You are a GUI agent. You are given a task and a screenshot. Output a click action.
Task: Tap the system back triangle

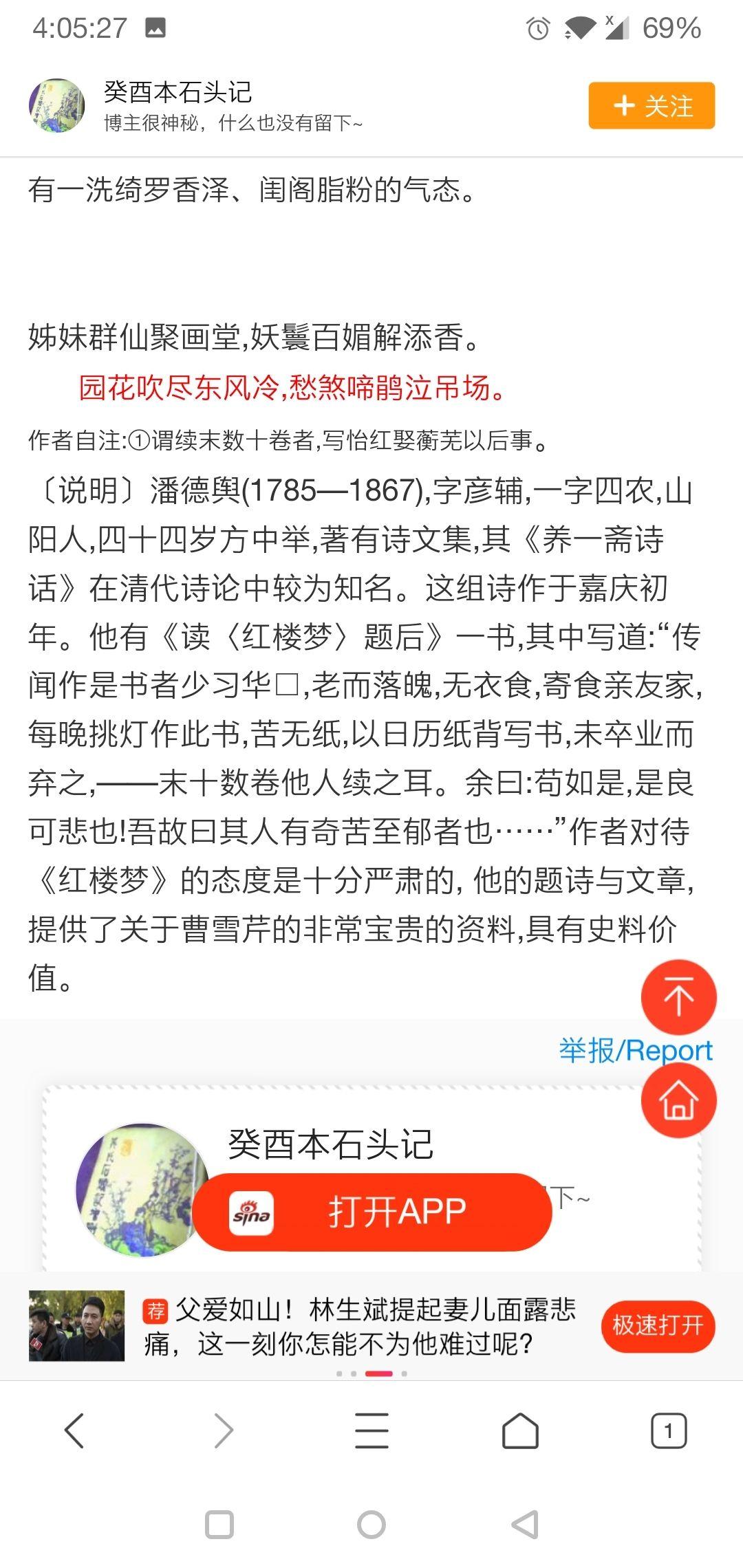524,1525
